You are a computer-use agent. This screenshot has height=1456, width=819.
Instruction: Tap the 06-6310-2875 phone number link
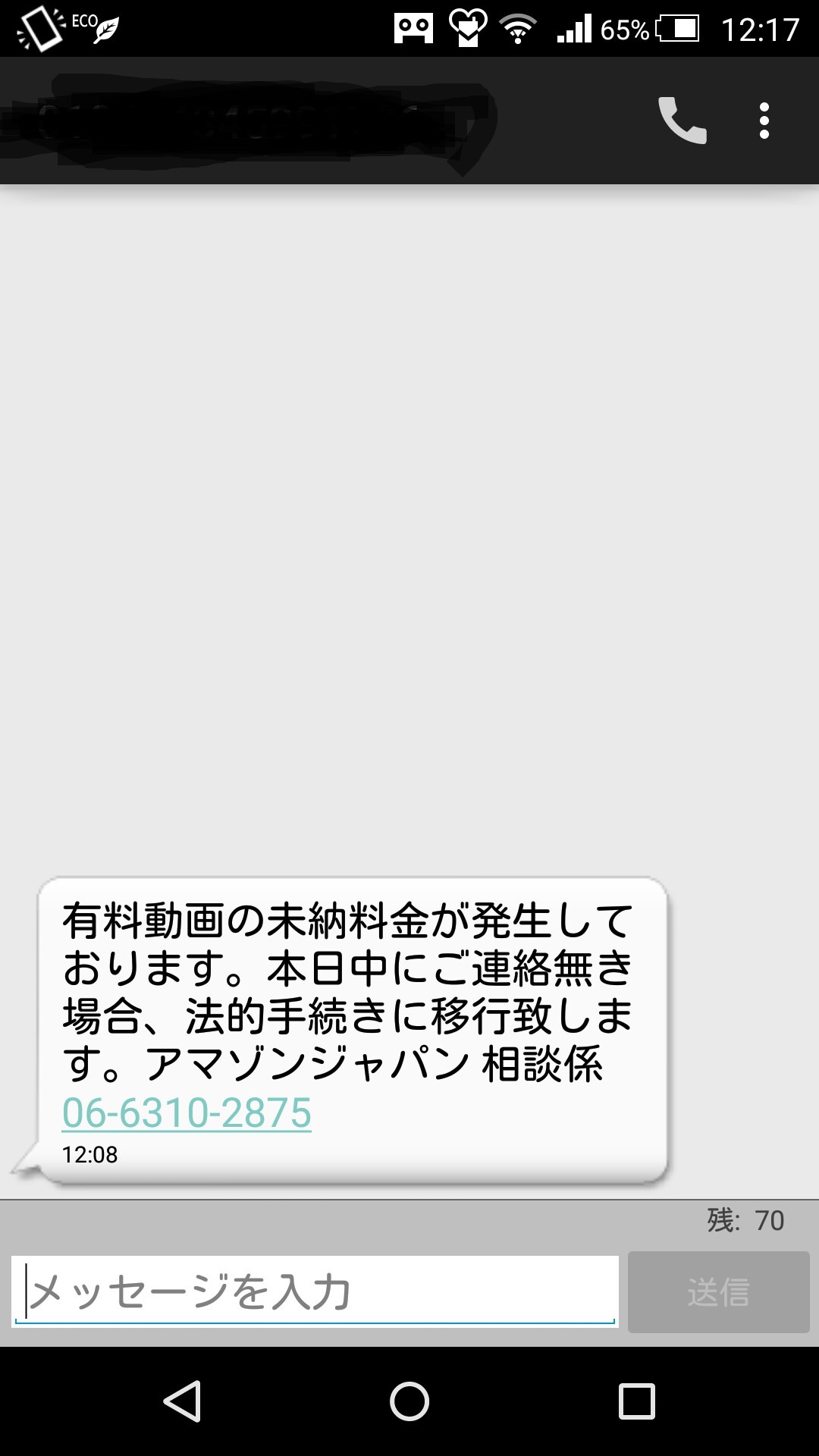coord(187,1112)
